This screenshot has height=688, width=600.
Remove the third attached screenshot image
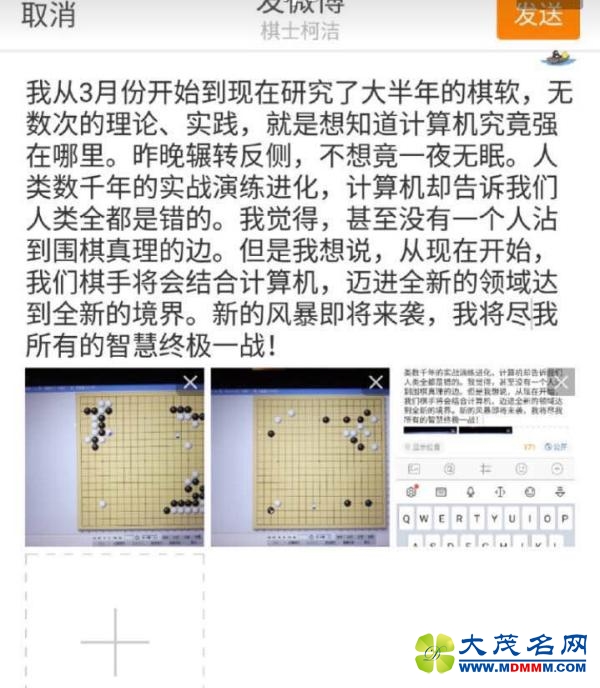tap(563, 382)
